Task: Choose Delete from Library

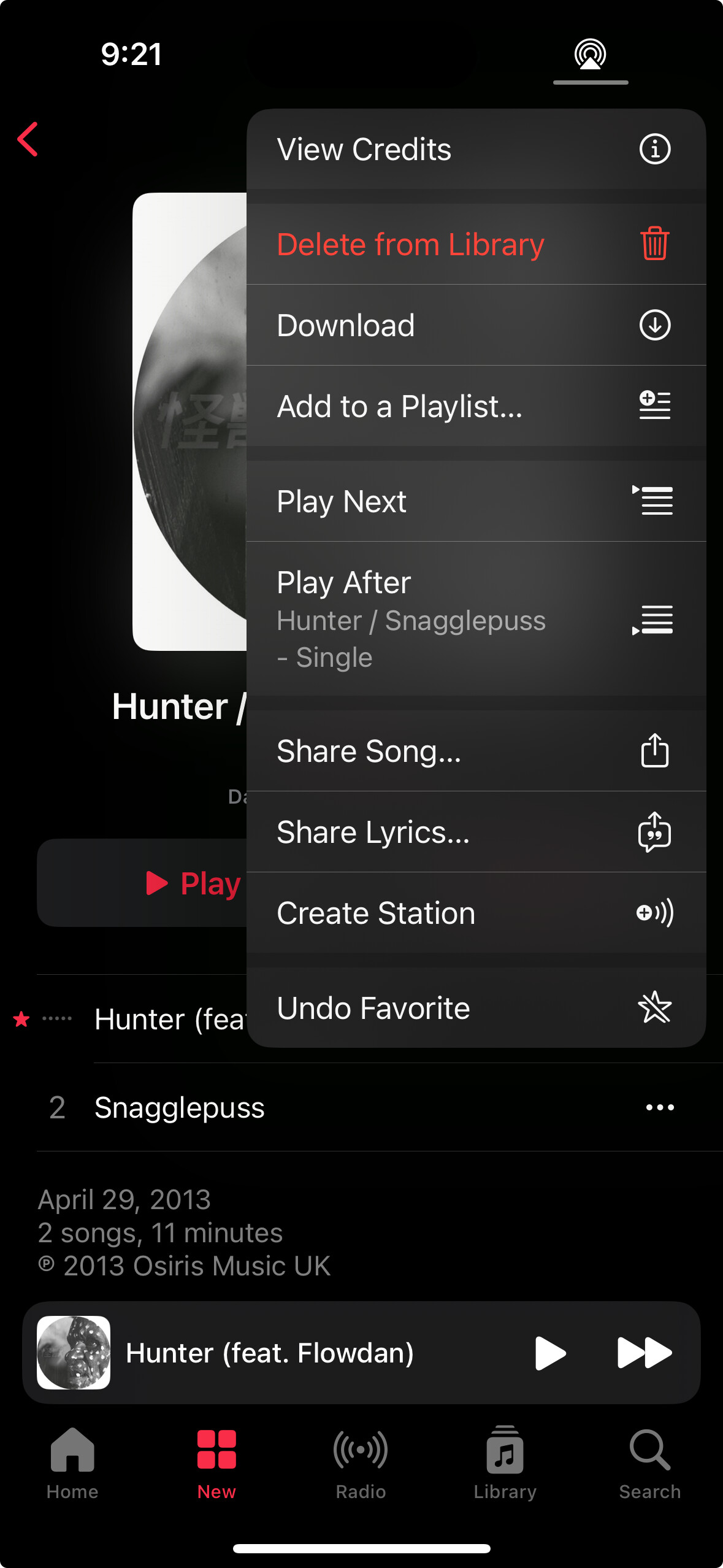Action: 476,244
